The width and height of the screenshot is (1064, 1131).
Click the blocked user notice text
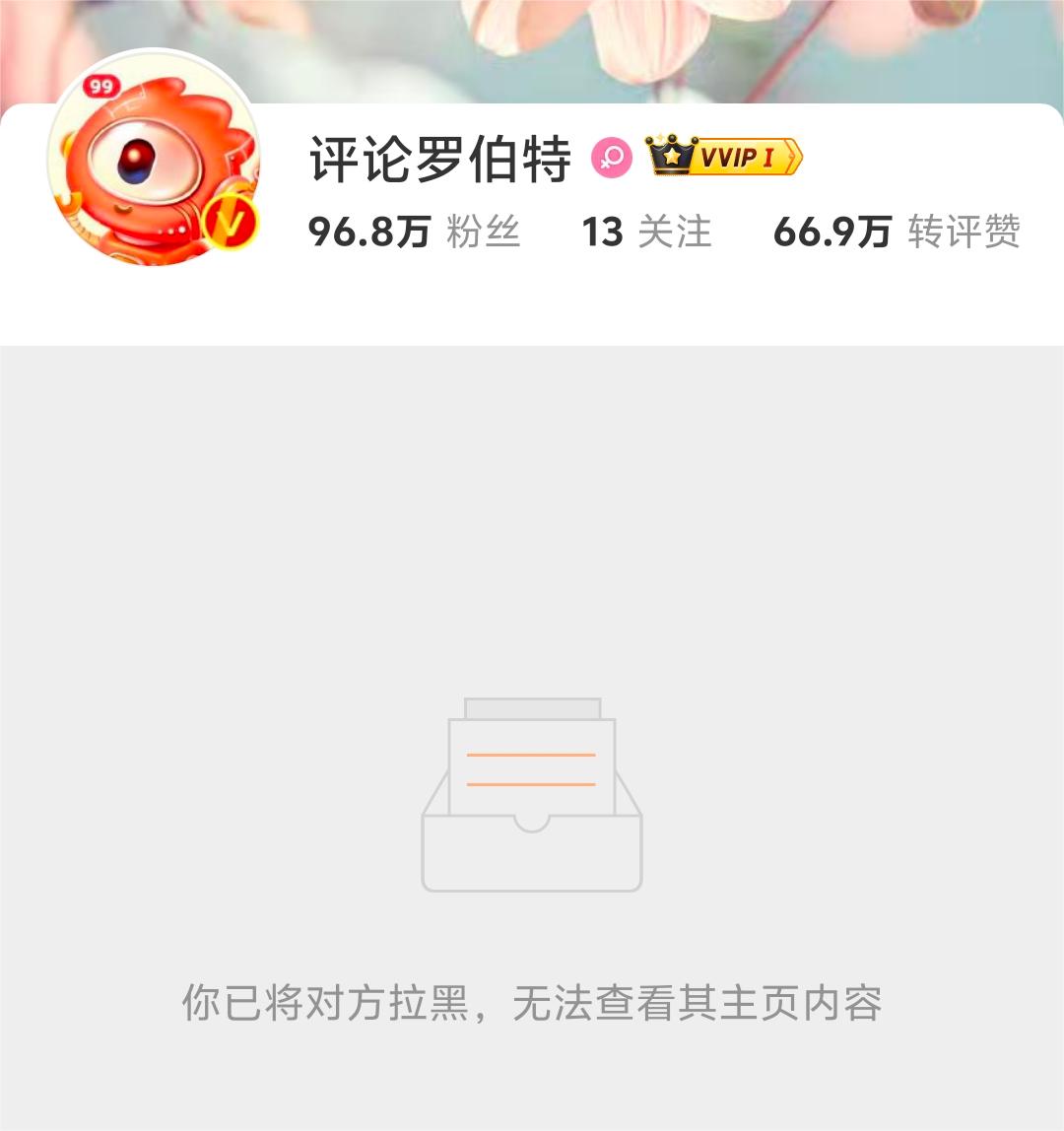532,1002
